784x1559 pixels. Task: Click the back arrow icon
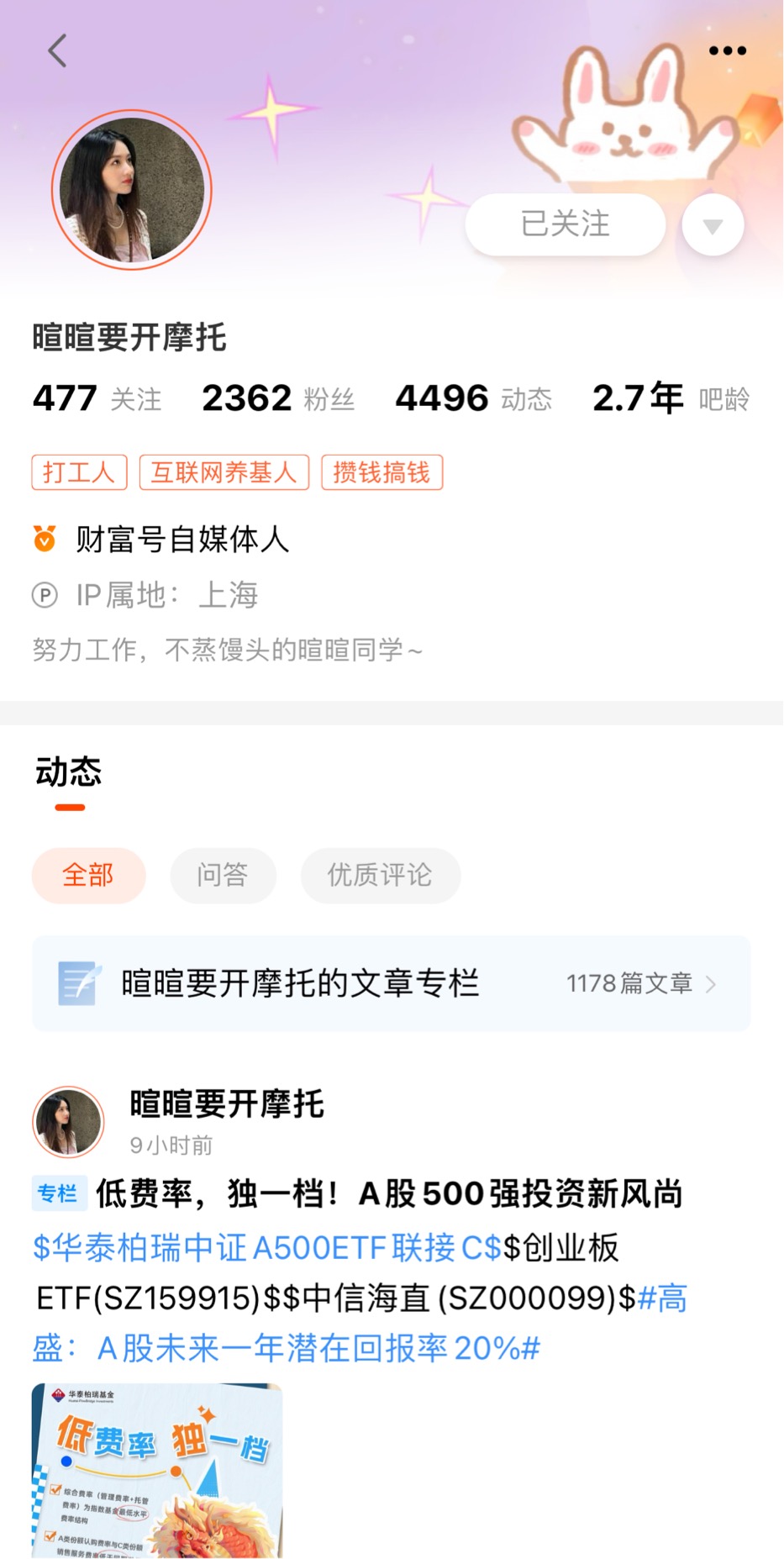tap(57, 50)
